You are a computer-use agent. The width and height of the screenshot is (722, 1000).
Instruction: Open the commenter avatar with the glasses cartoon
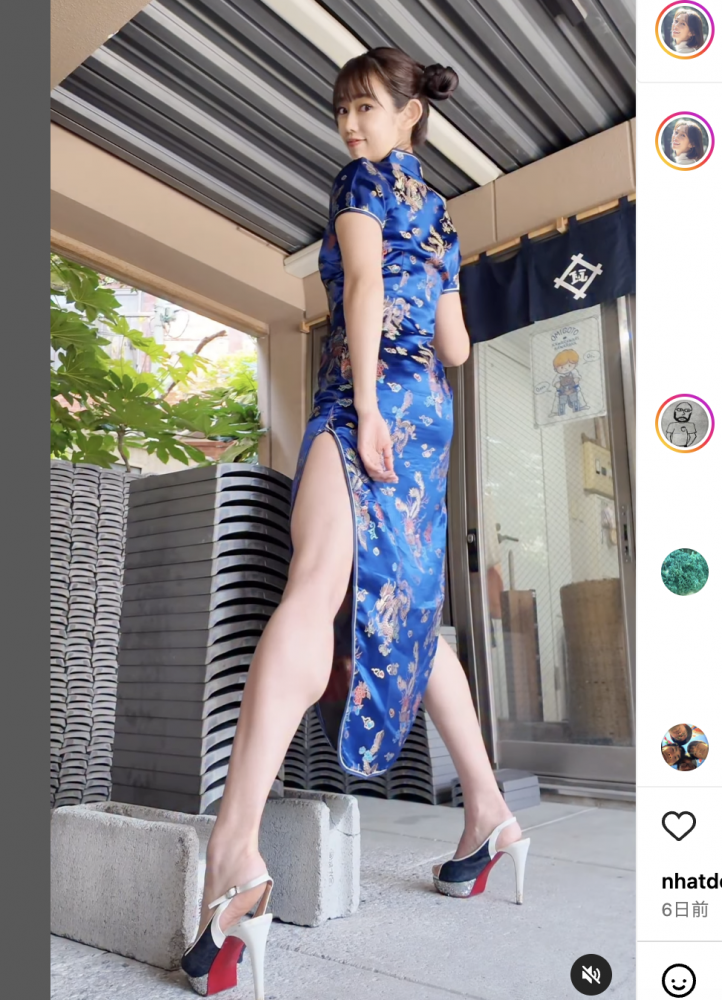[x=685, y=424]
